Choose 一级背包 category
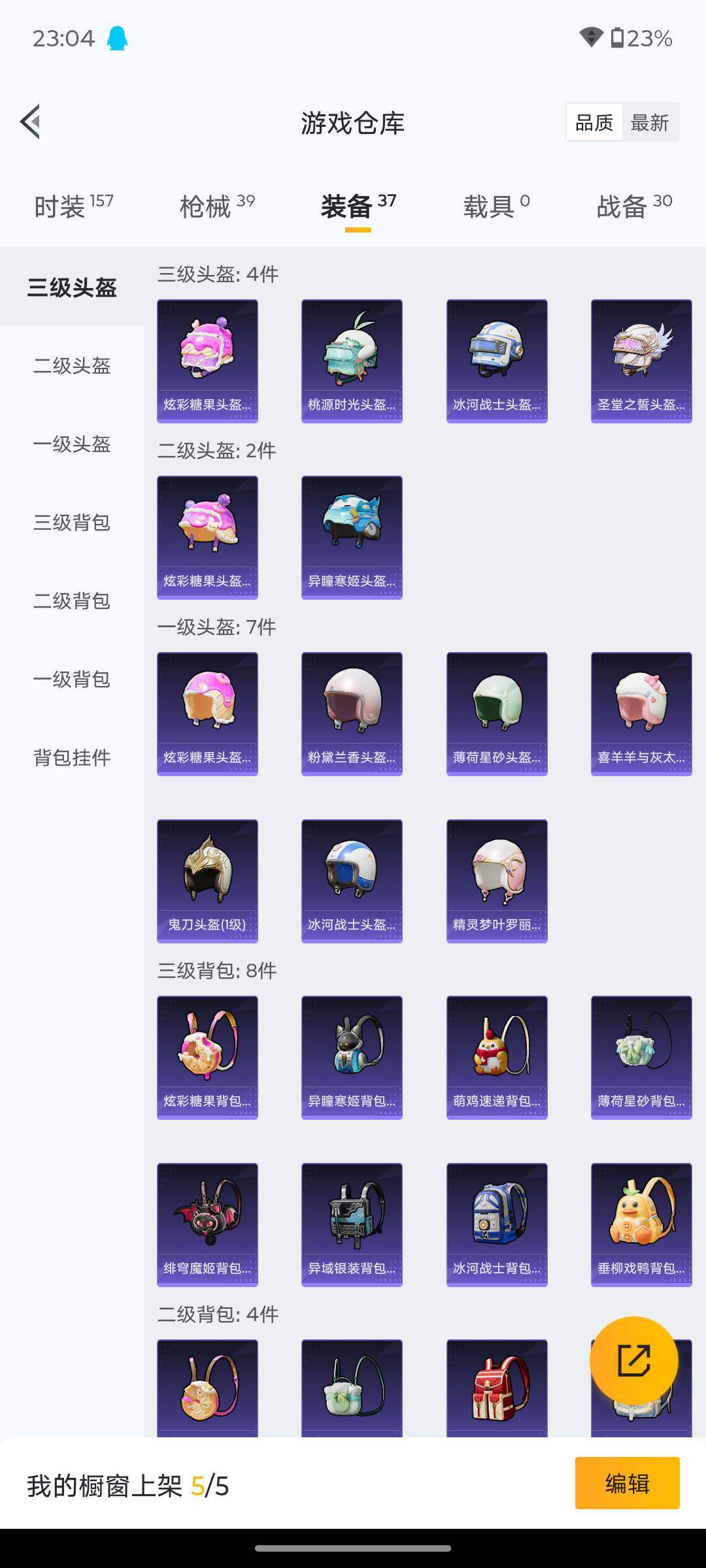The width and height of the screenshot is (706, 1568). pyautogui.click(x=72, y=679)
